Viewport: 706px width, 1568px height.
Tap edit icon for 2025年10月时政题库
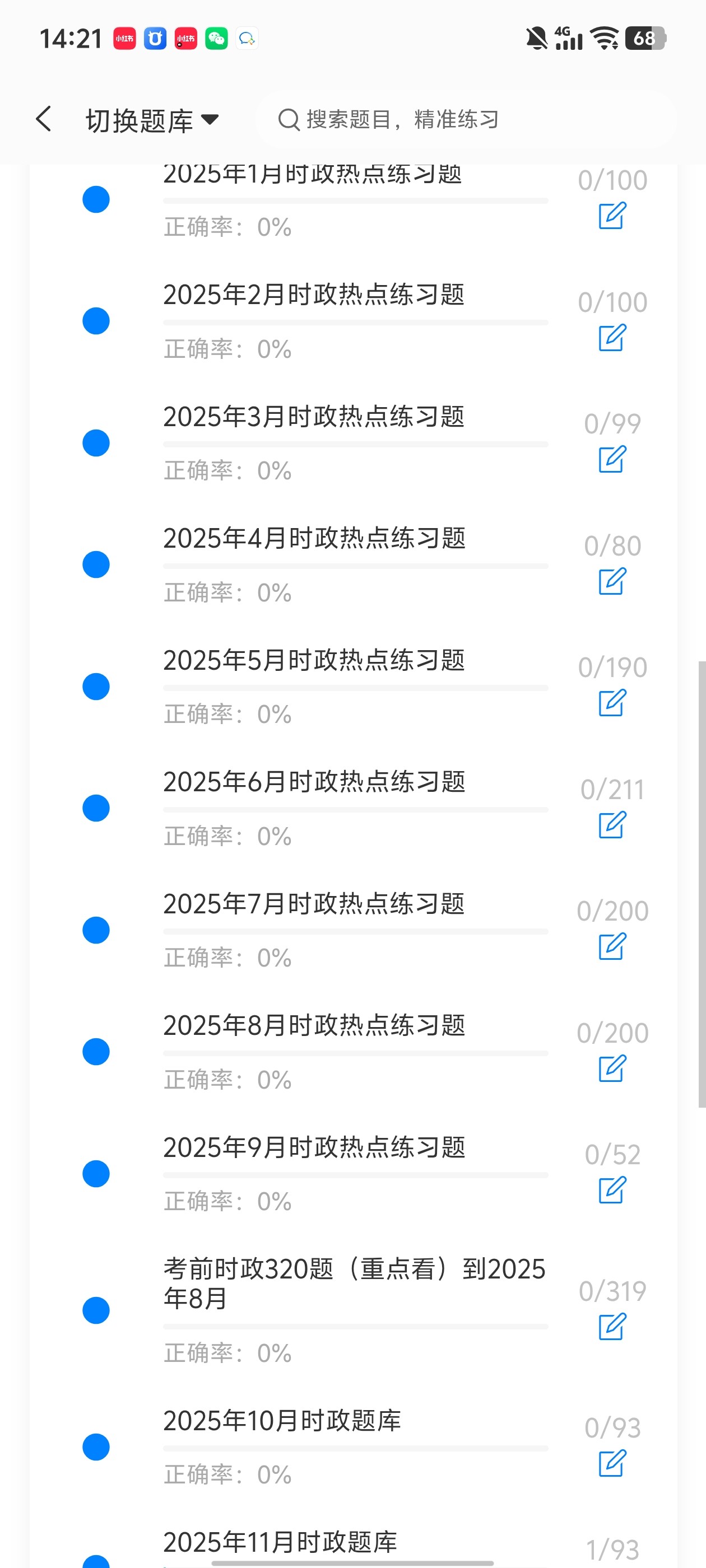612,1463
